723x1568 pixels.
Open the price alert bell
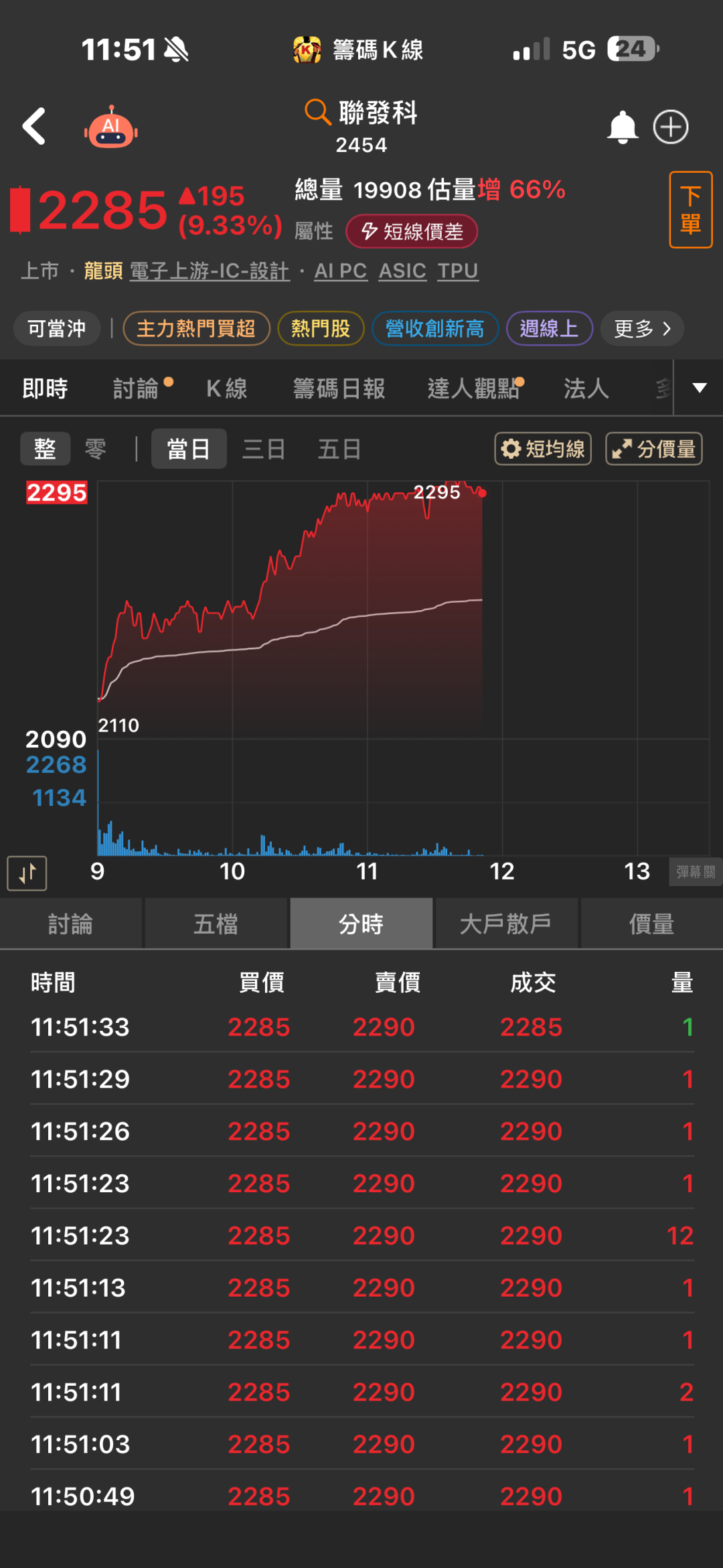click(622, 127)
